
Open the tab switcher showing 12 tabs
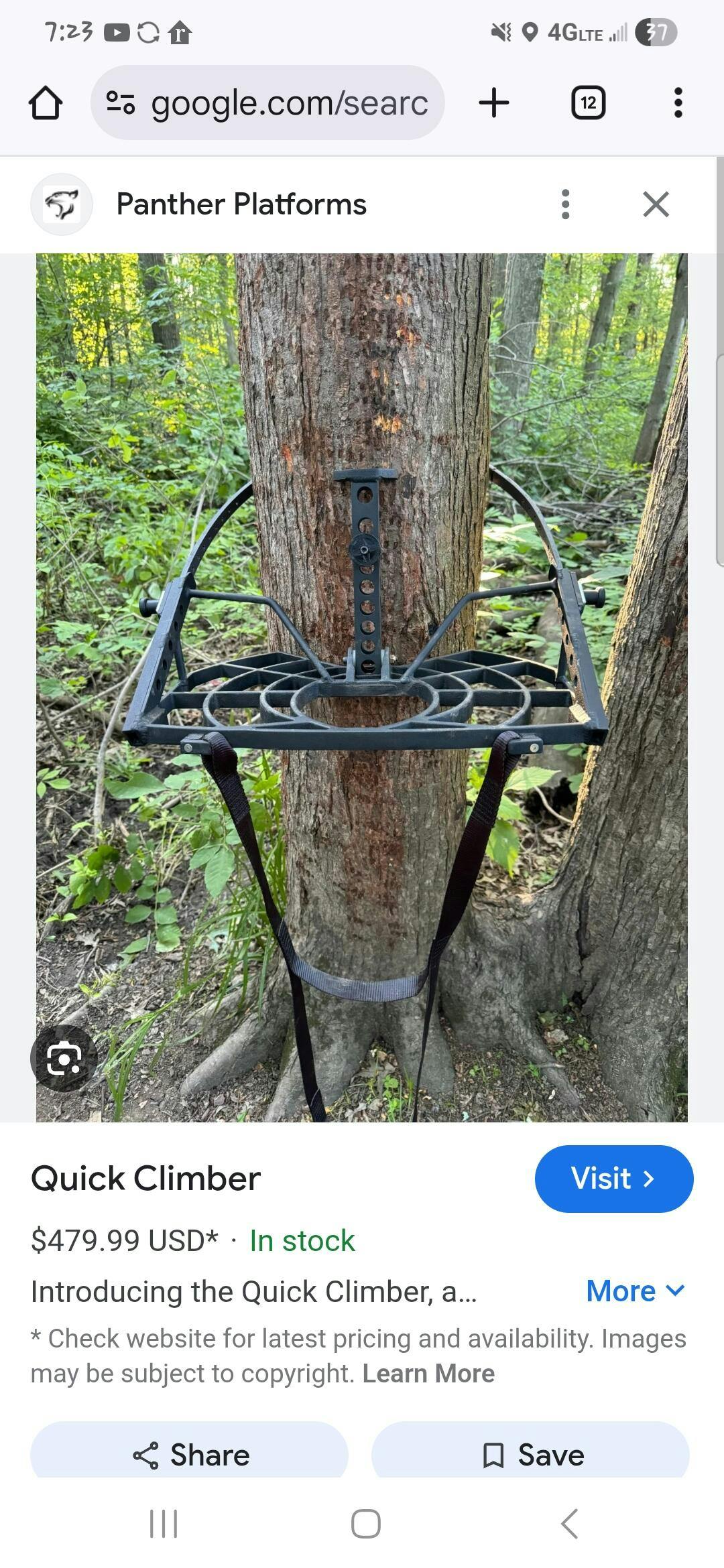tap(588, 103)
